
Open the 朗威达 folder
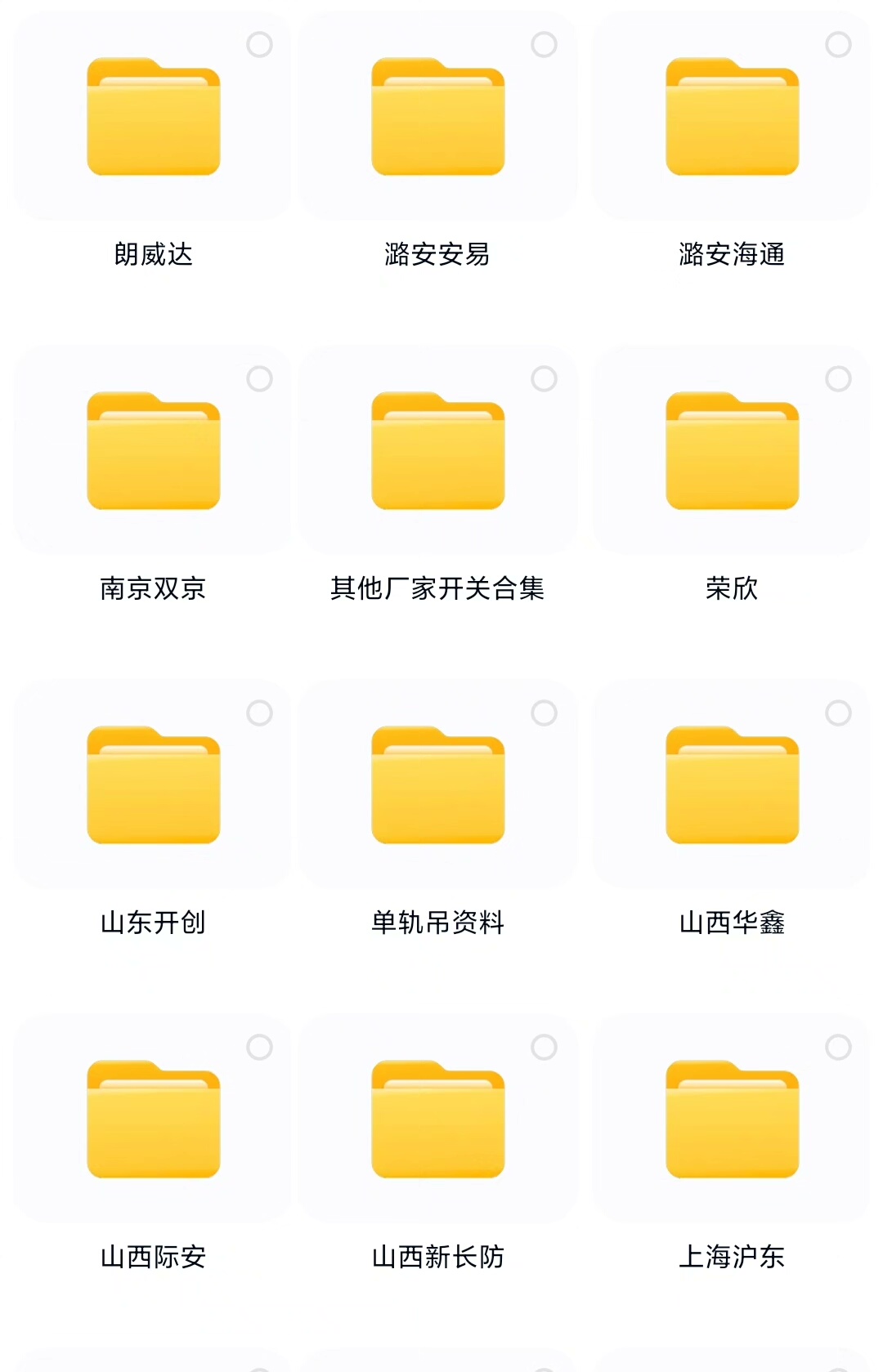tap(153, 117)
